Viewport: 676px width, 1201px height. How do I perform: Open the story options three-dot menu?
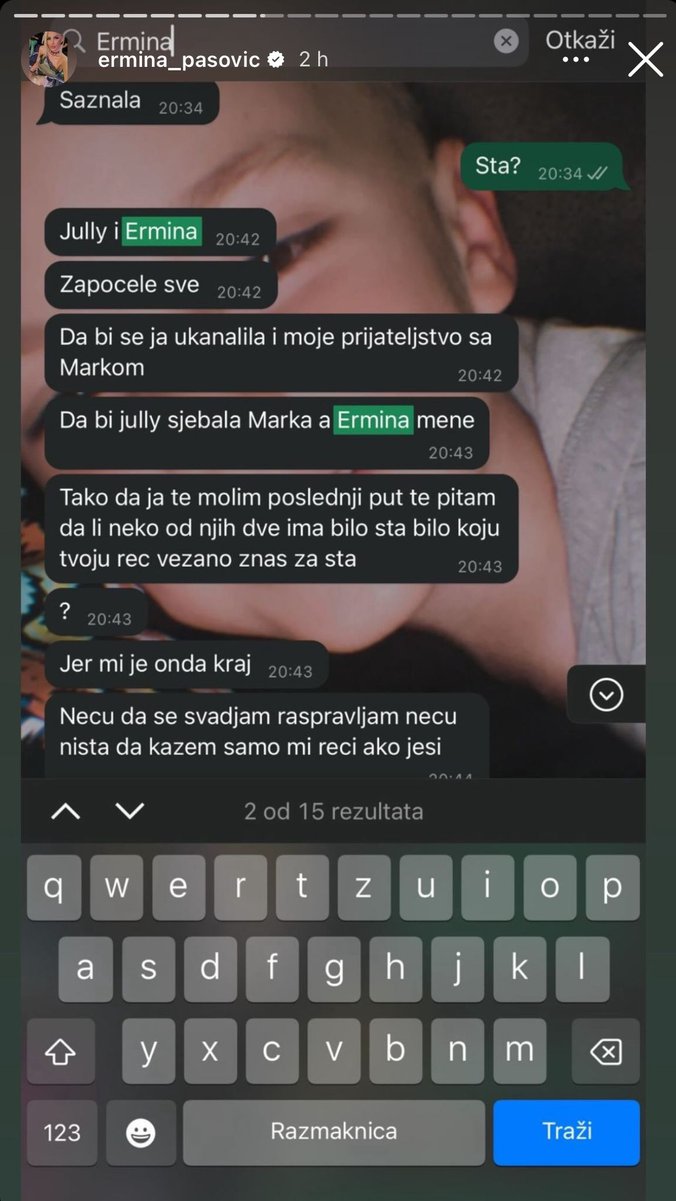pos(576,60)
